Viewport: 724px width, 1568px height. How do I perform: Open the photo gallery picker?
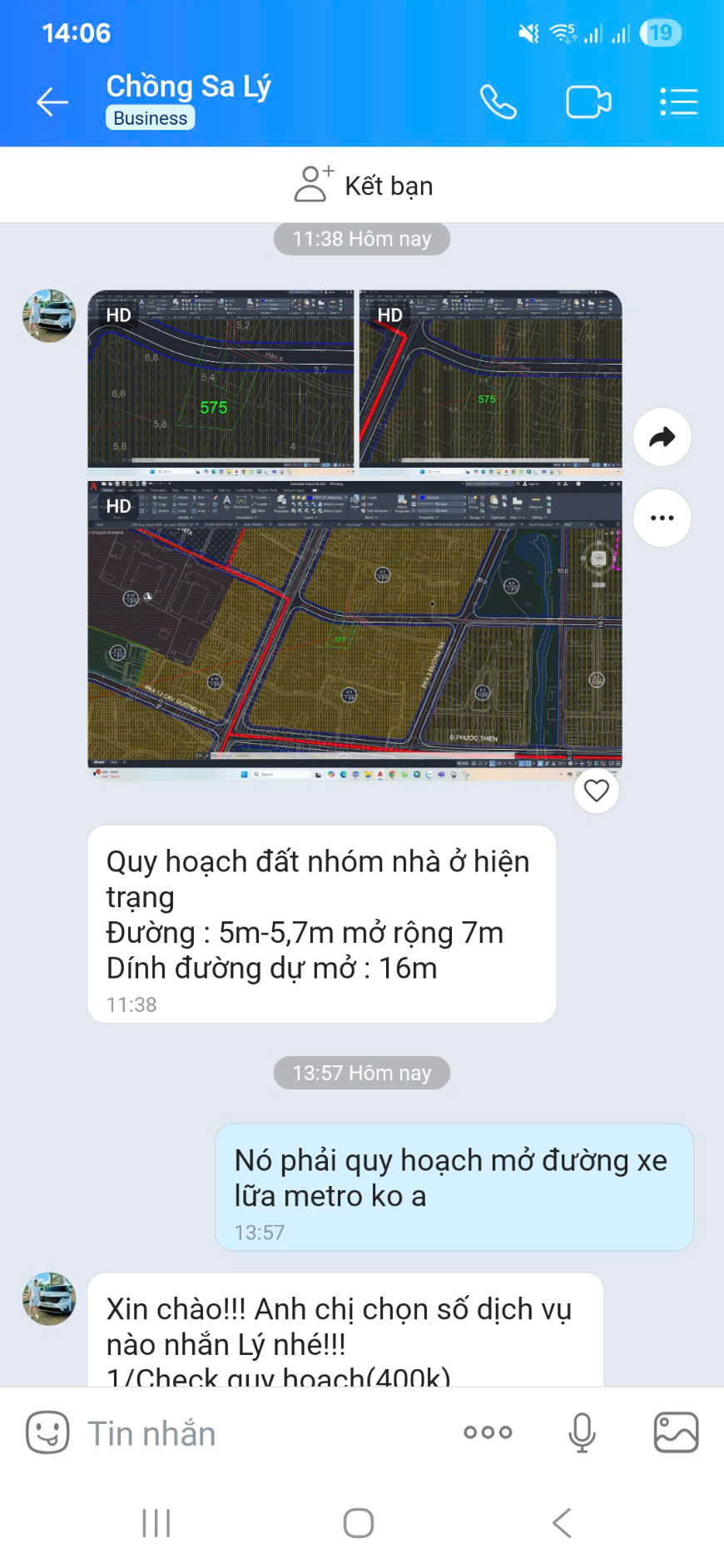(x=676, y=1432)
